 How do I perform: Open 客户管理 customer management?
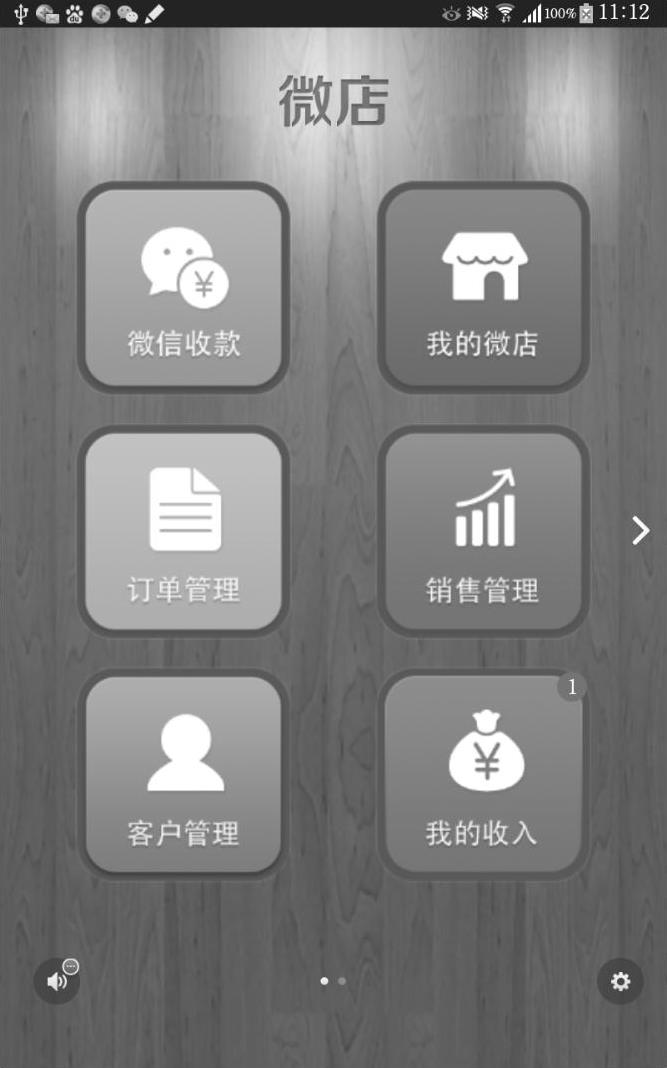tap(184, 775)
